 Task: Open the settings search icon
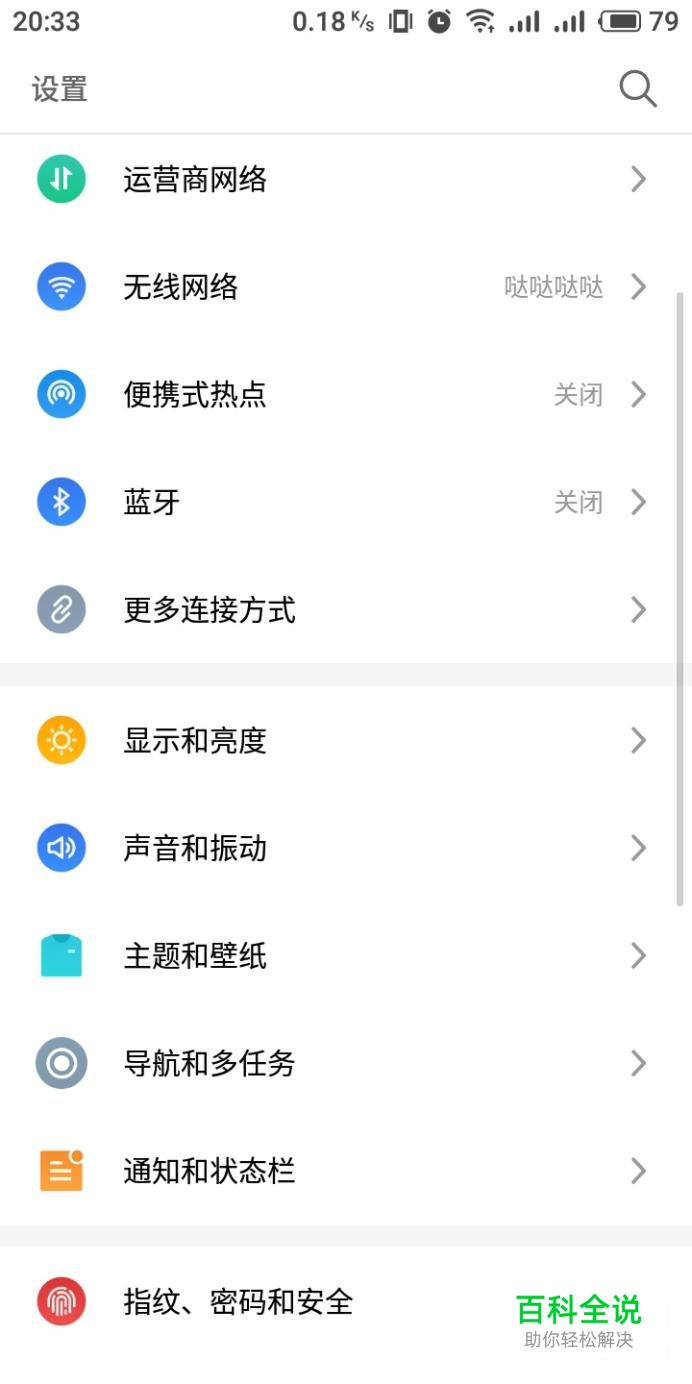[637, 89]
